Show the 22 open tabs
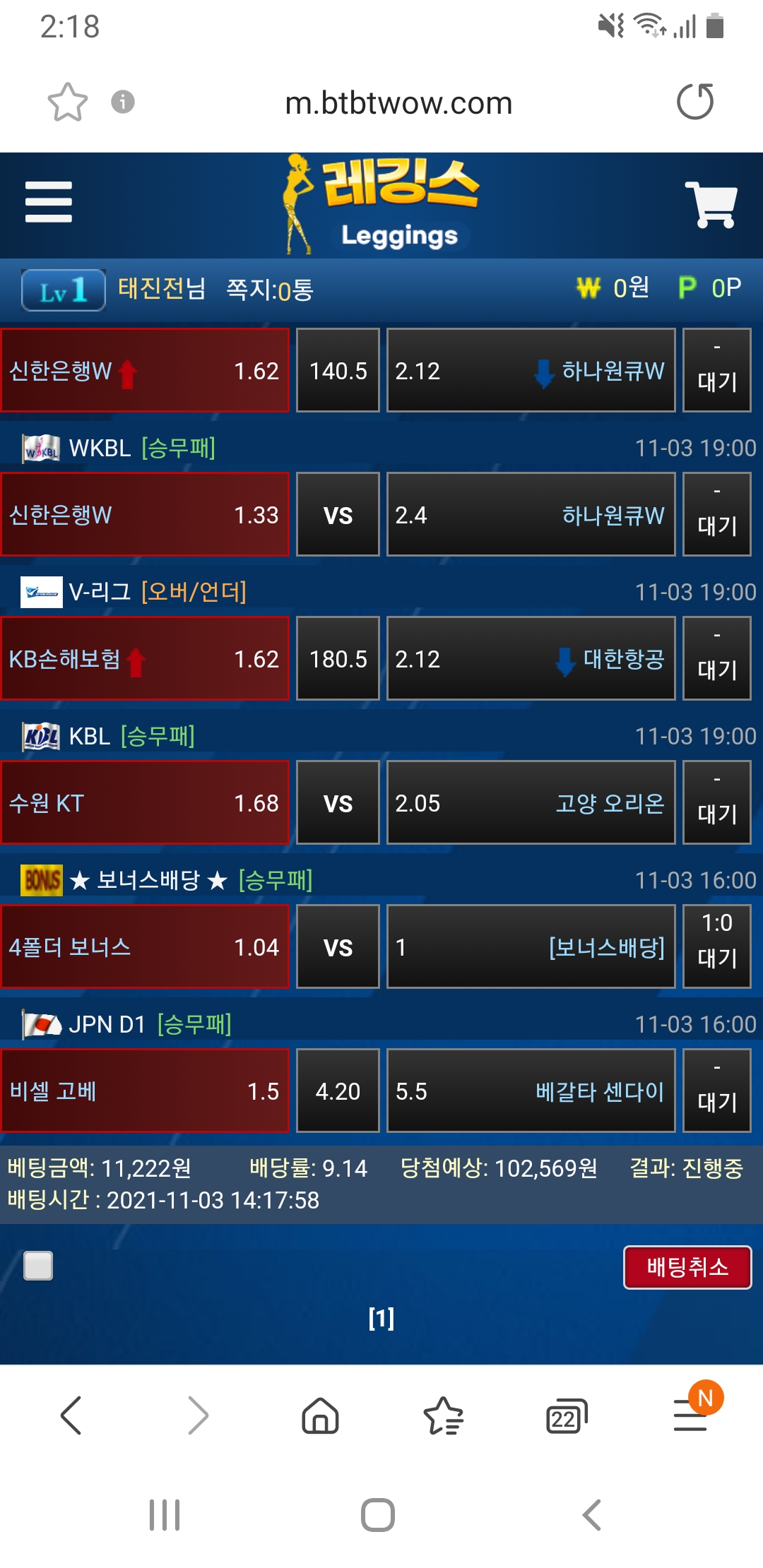 (566, 1415)
